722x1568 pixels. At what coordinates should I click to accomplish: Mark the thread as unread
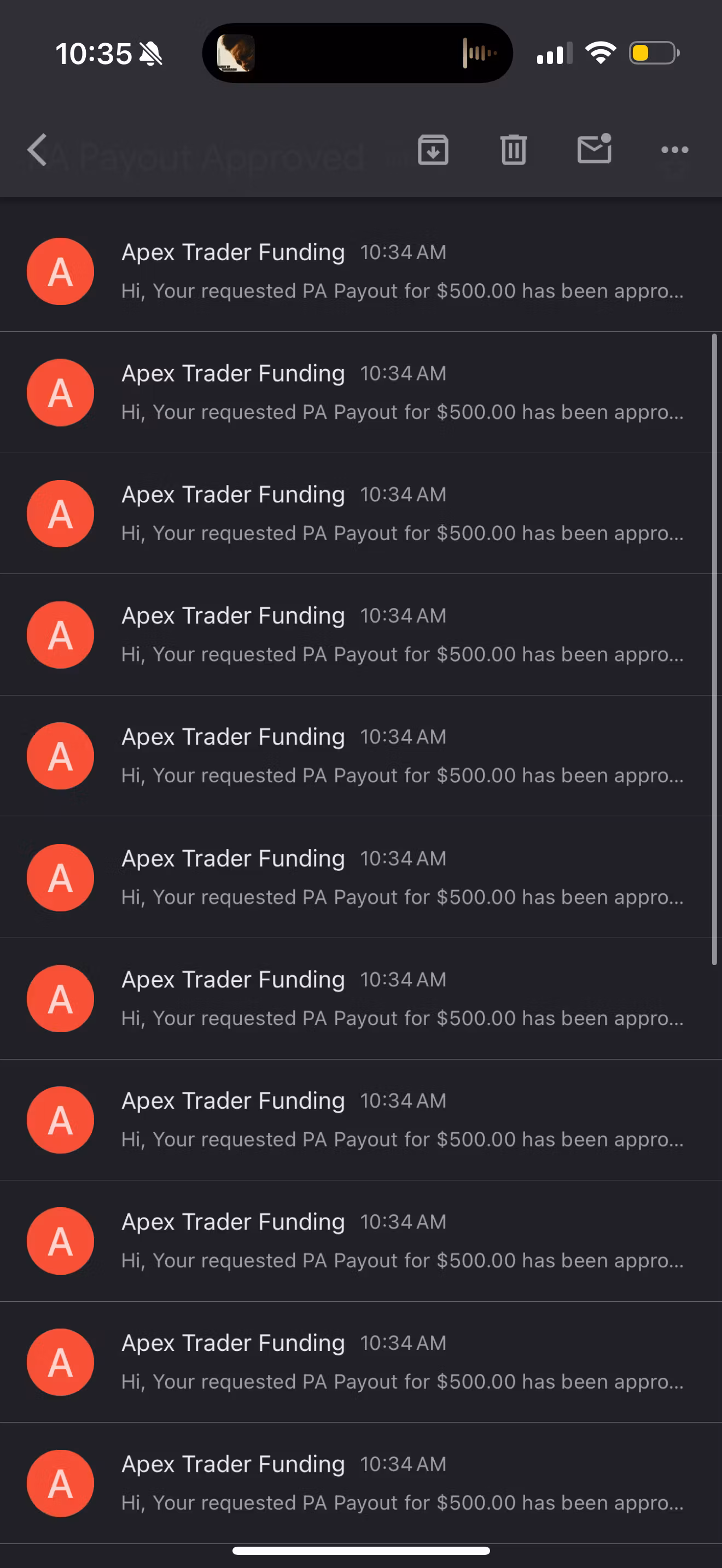coord(594,149)
